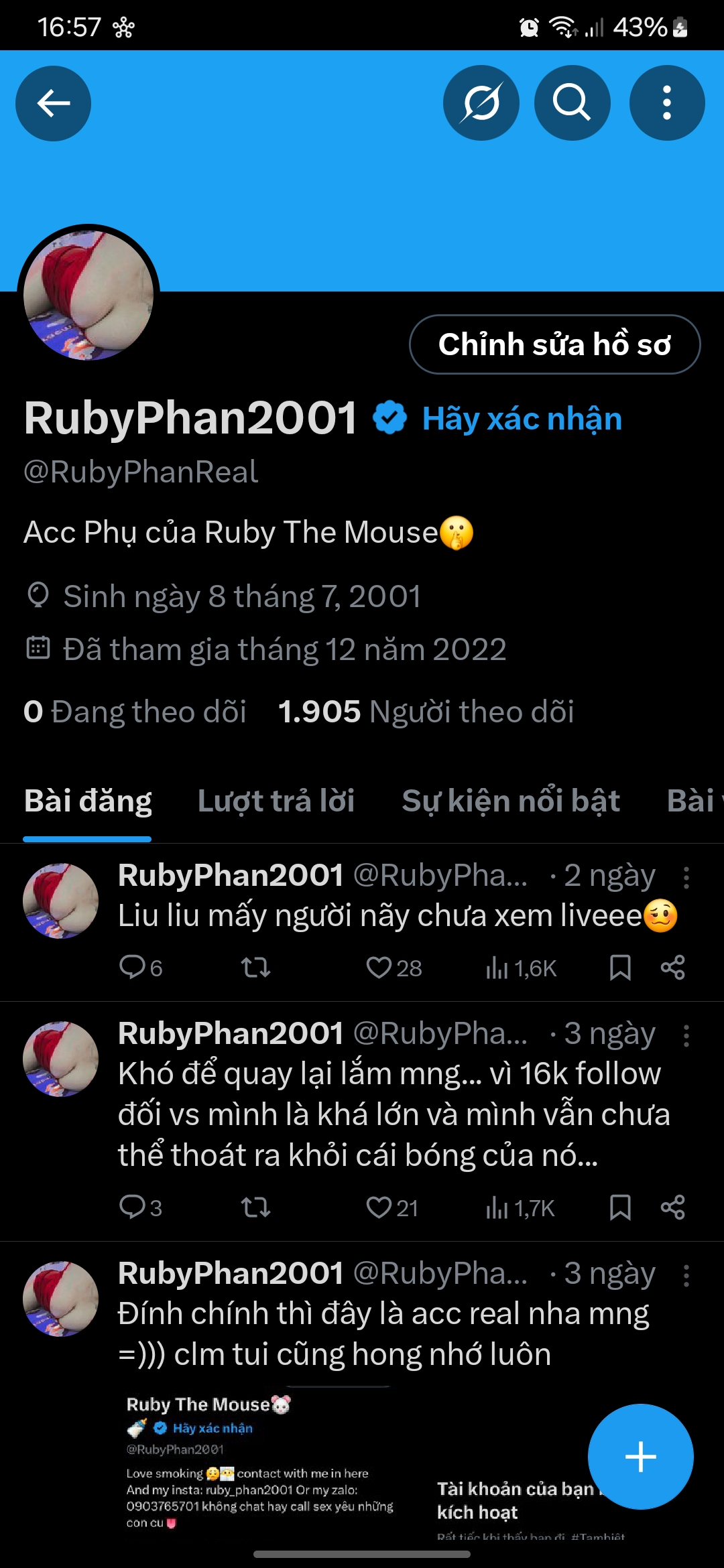Search this profile's posts
724x1568 pixels.
tap(572, 103)
